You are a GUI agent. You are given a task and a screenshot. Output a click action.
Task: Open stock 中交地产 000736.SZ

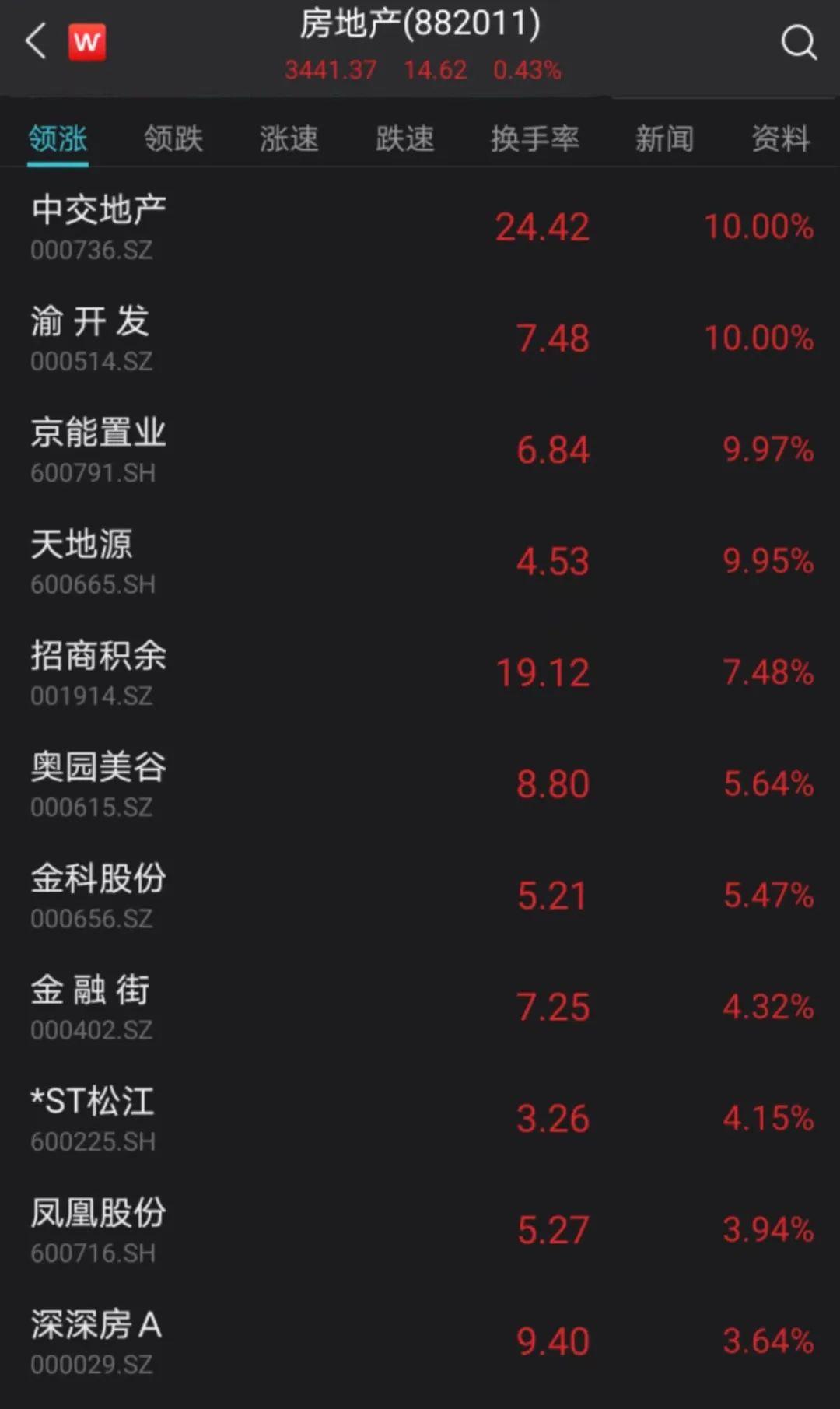[x=420, y=227]
